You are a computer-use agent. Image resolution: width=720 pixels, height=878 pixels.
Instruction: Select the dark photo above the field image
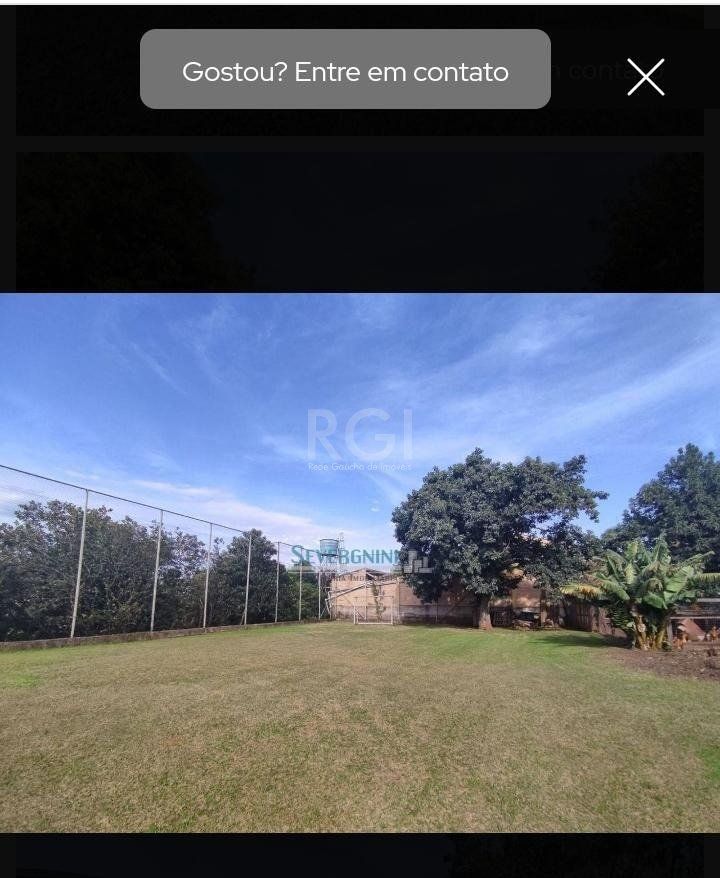pos(360,220)
